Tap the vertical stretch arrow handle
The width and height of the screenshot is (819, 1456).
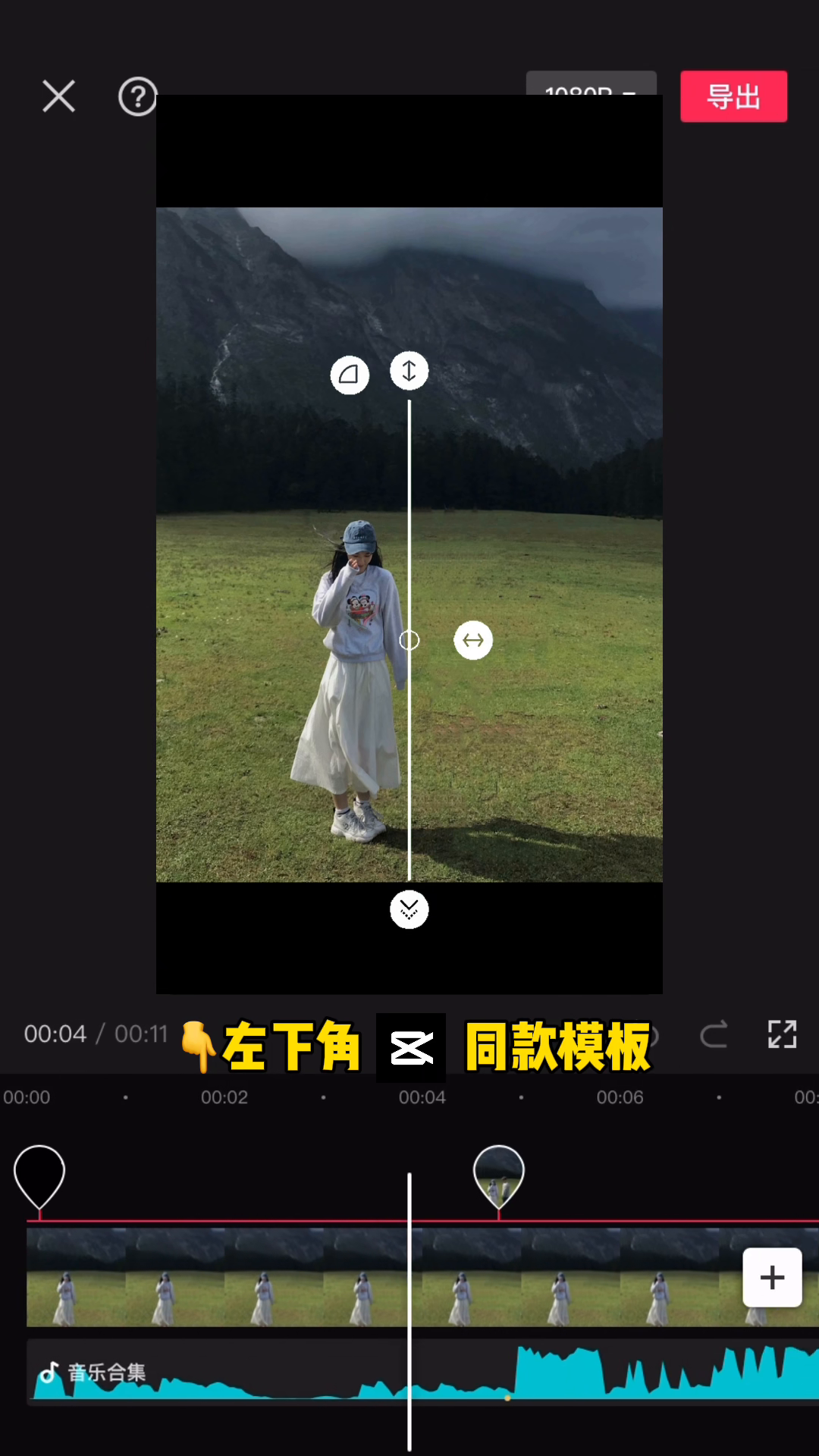click(x=409, y=371)
